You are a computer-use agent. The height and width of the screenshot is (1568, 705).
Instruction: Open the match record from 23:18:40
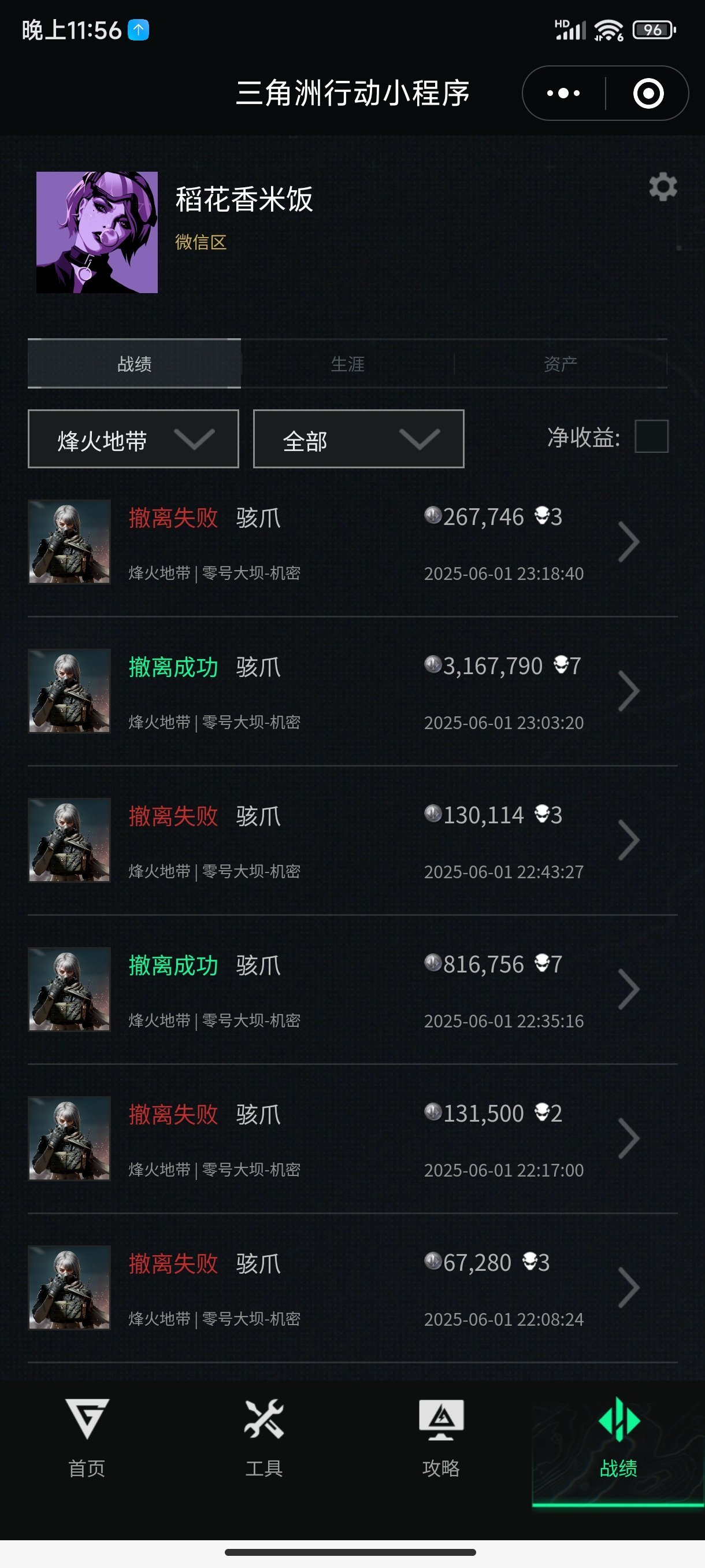coord(352,542)
